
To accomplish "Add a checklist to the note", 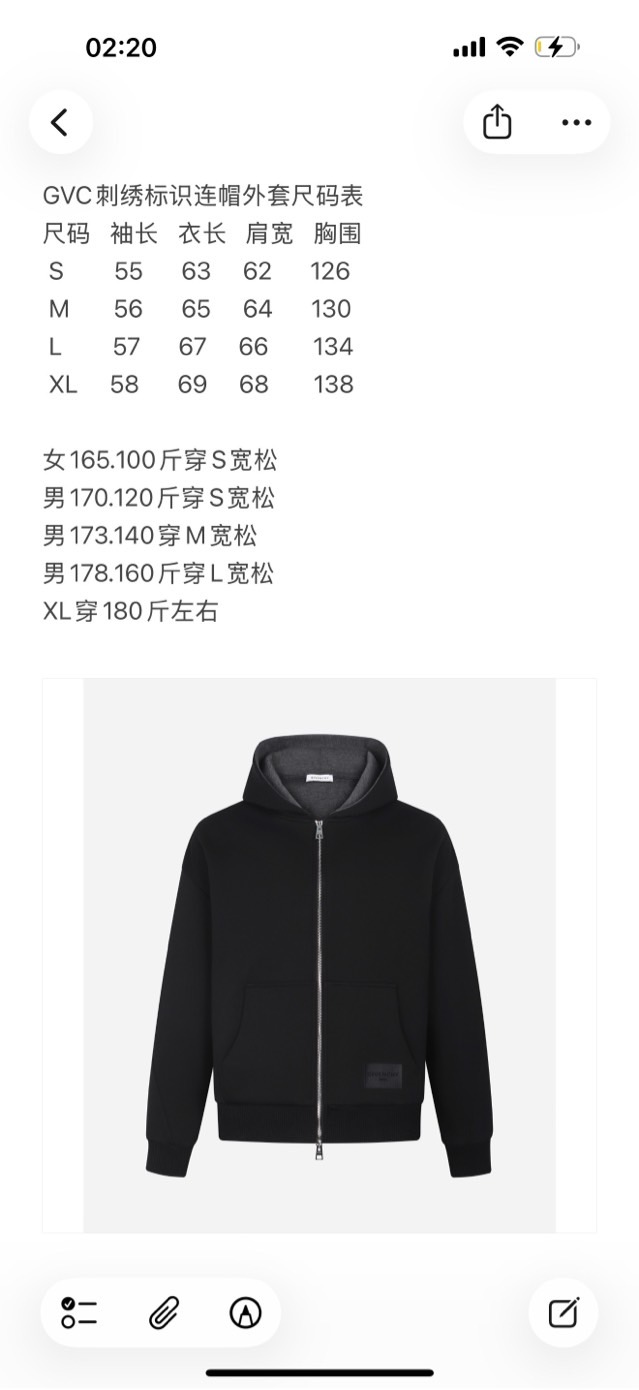I will coord(79,1312).
